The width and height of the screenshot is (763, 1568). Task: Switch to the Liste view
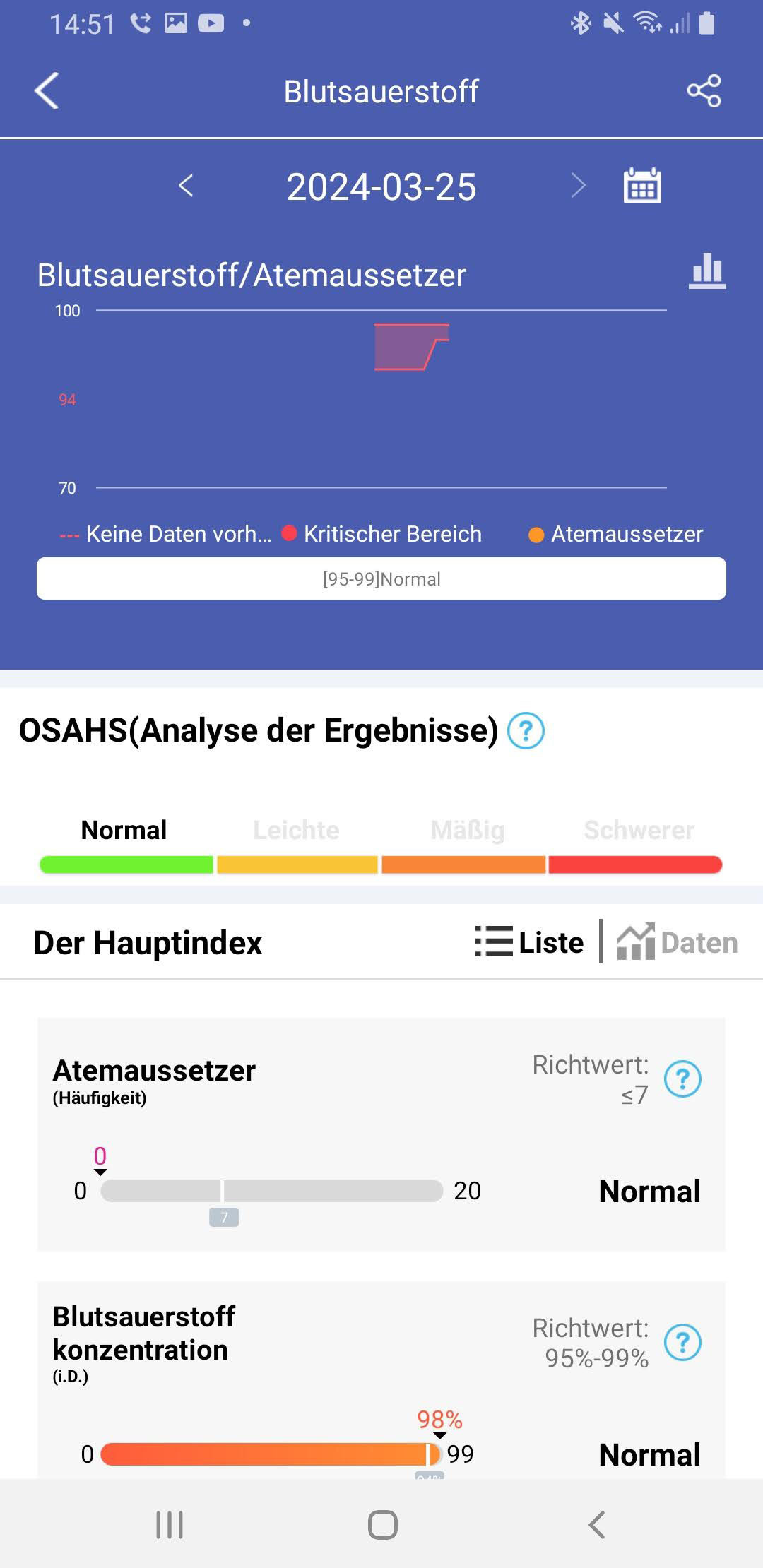[x=530, y=942]
